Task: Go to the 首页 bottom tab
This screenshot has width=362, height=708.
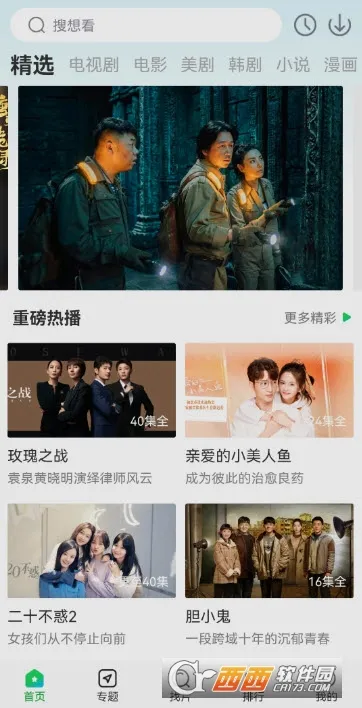Action: tap(35, 685)
